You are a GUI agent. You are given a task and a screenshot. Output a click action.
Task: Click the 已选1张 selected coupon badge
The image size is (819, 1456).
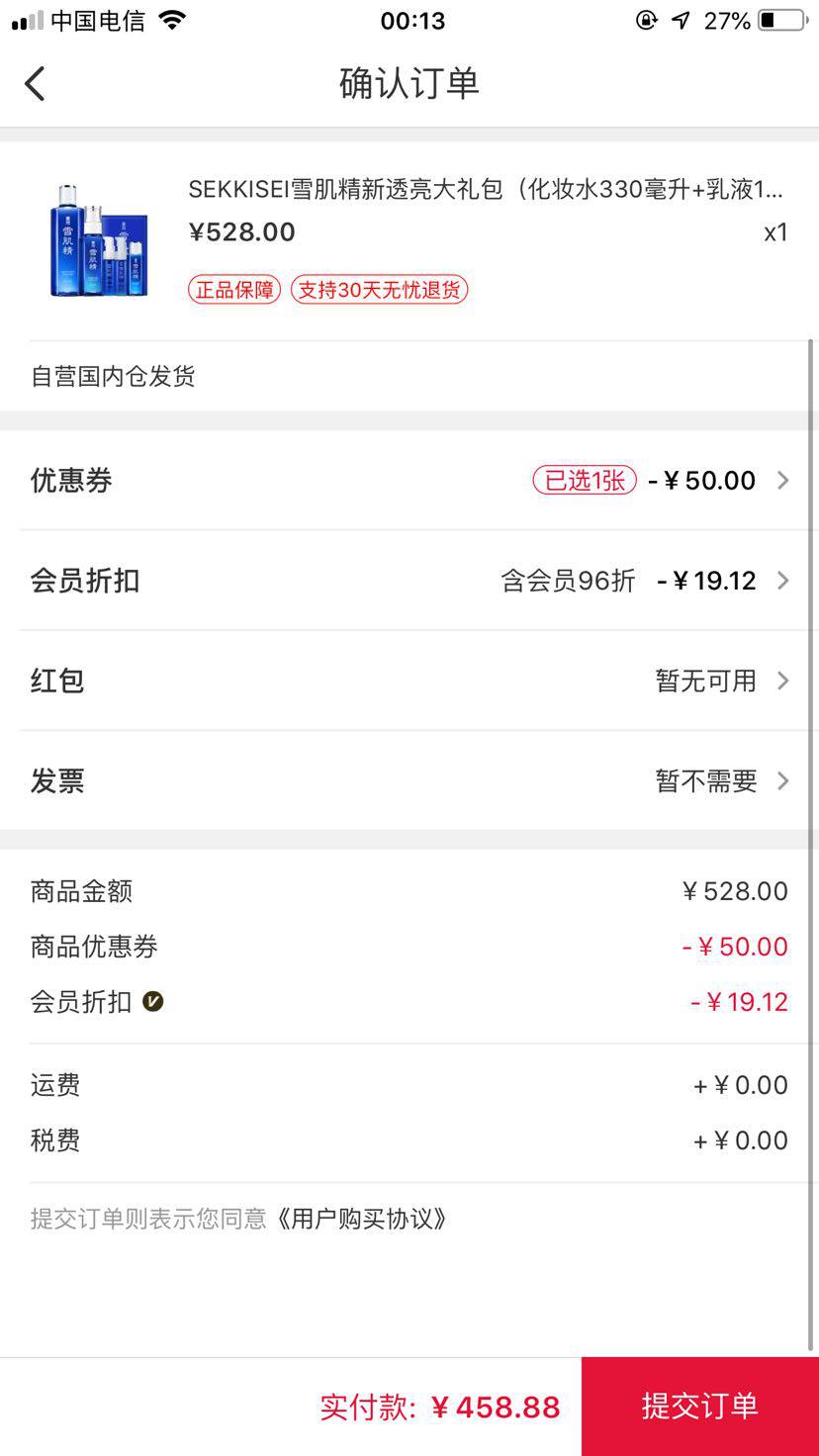[583, 481]
